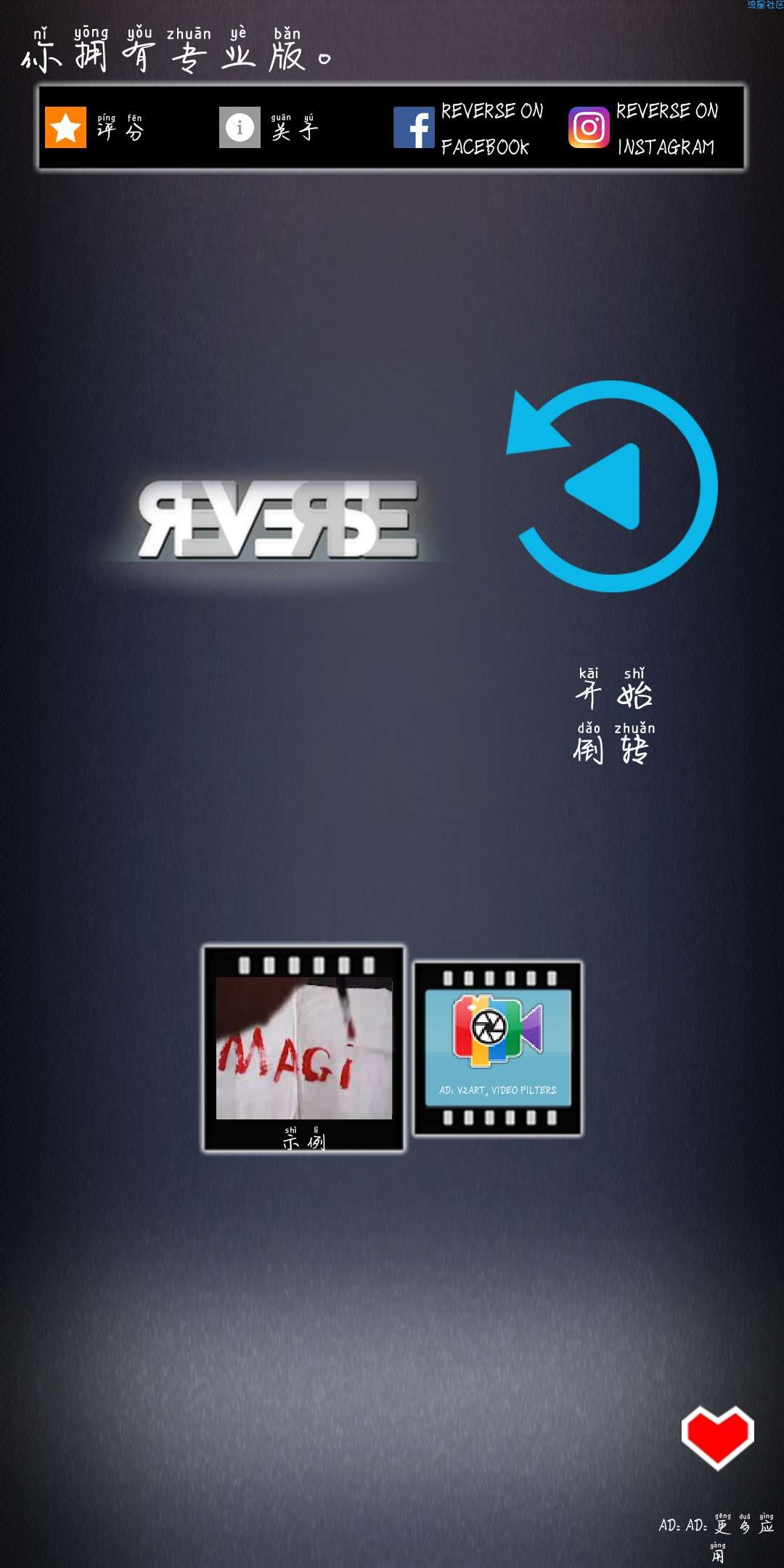Play the 示例 sample video
This screenshot has height=1568, width=784.
tap(304, 1049)
